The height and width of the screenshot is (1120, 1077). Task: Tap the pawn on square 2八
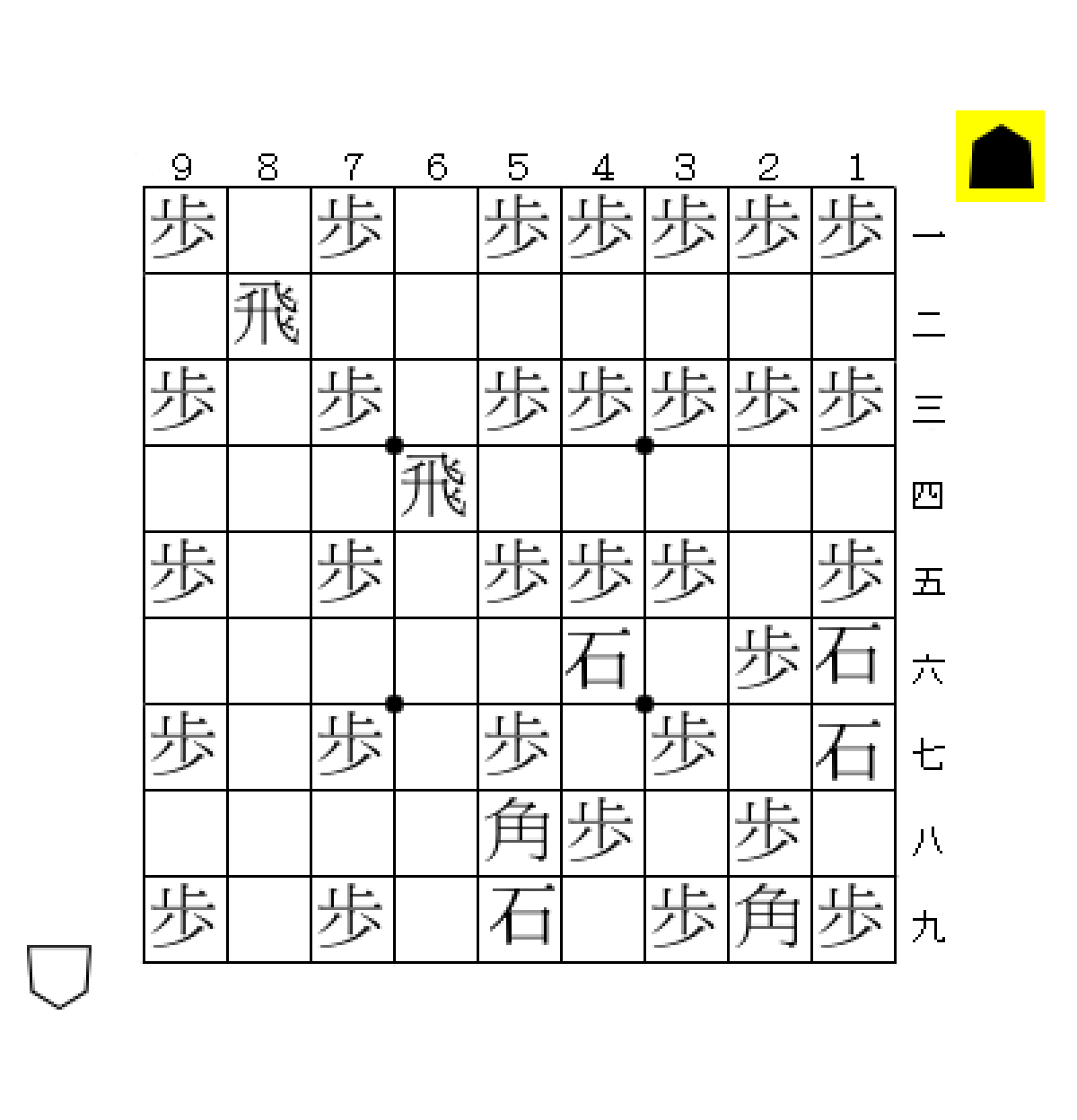[x=769, y=833]
